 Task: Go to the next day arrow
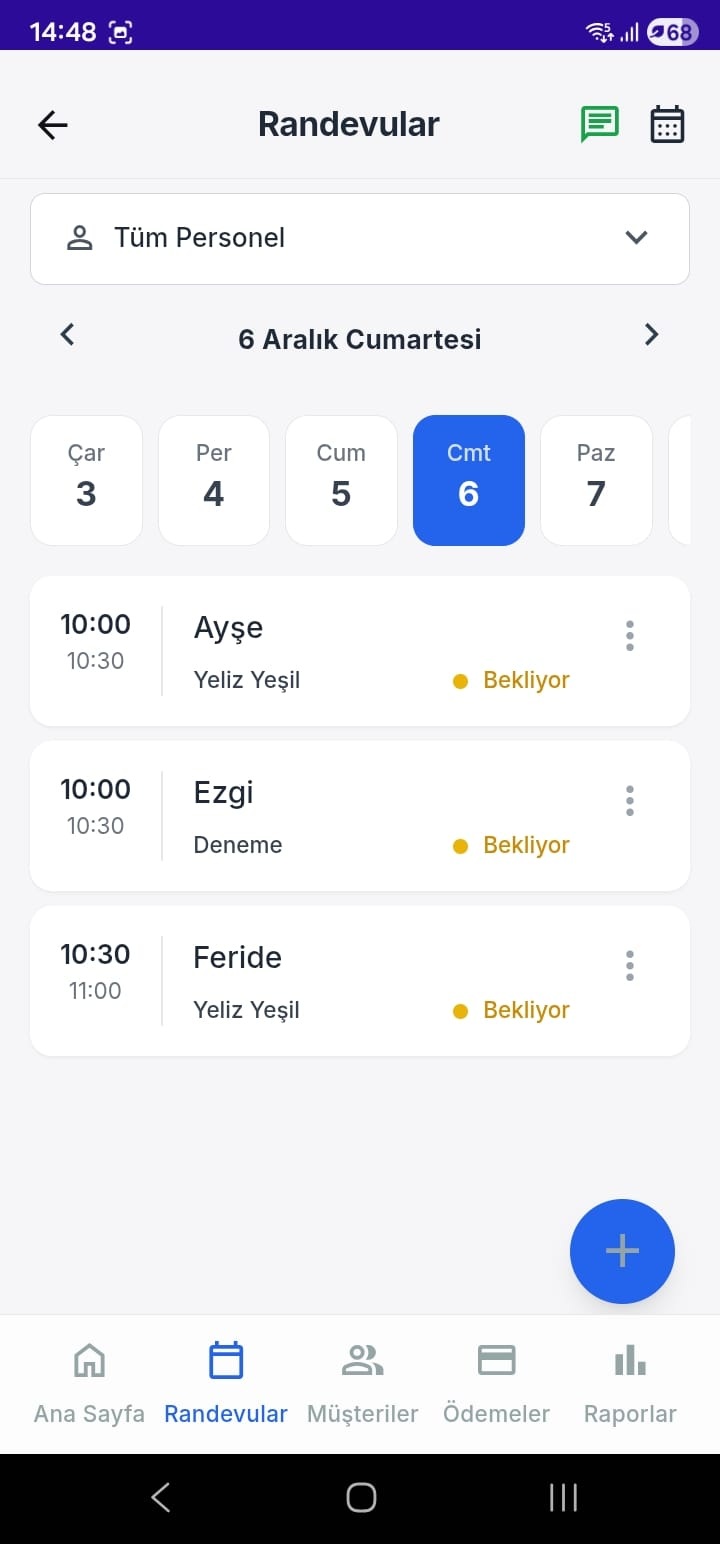coord(651,335)
